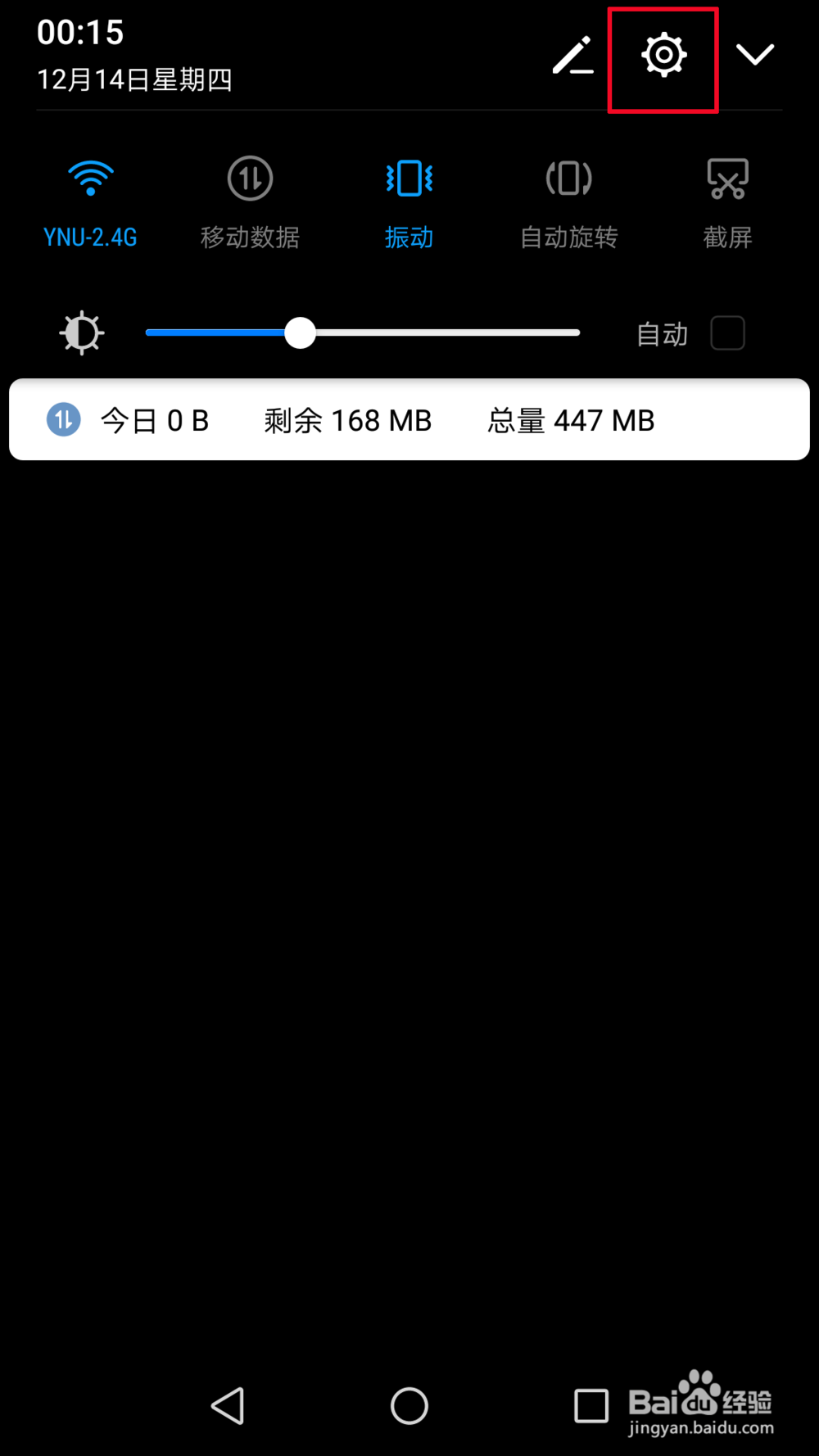Take a screenshot with 截屏

[x=728, y=202]
